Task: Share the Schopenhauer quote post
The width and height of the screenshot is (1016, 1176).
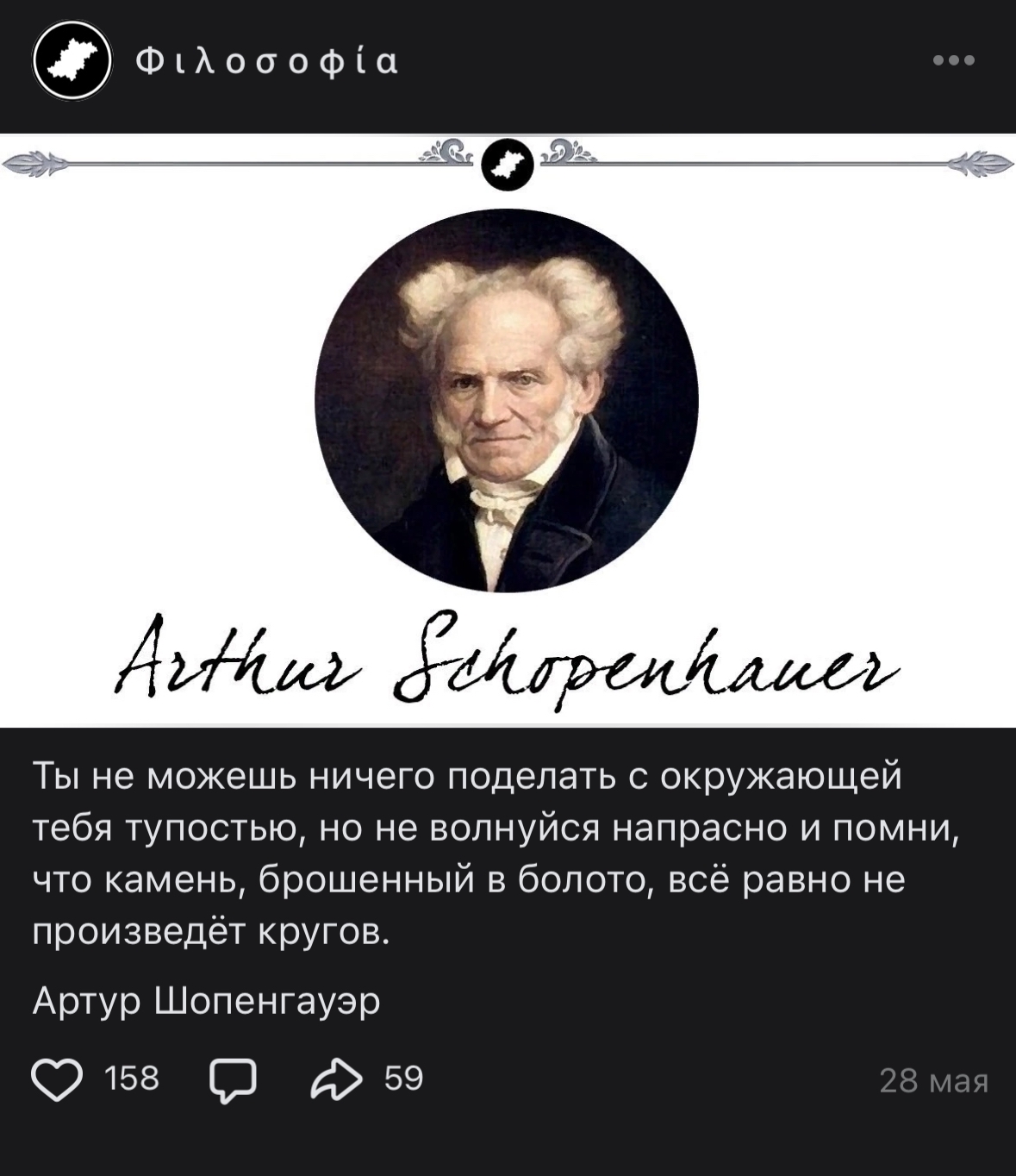Action: (x=337, y=1079)
